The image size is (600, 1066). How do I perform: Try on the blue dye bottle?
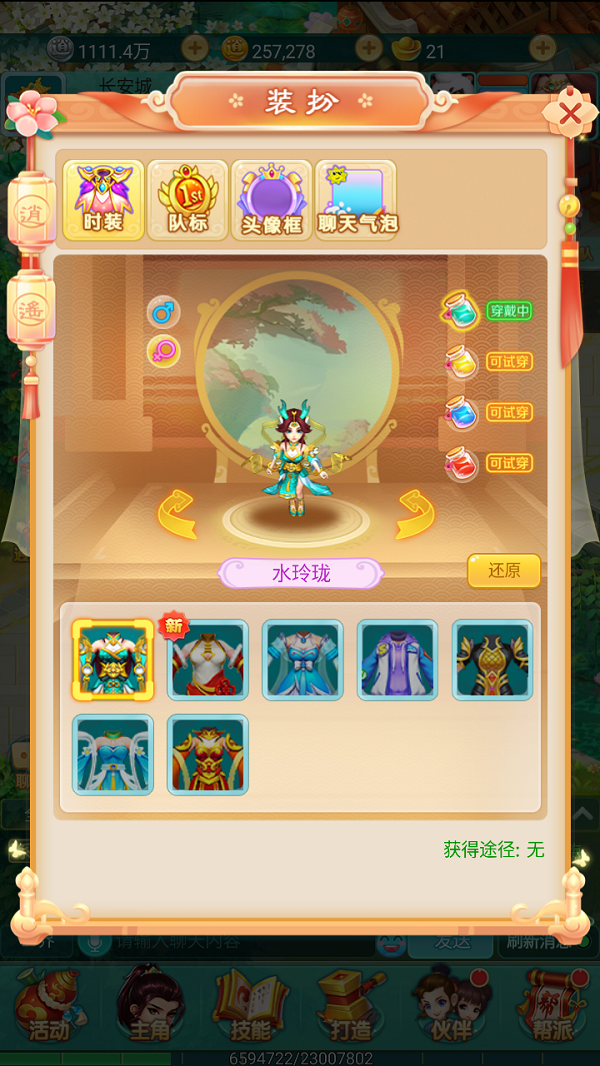coord(461,413)
